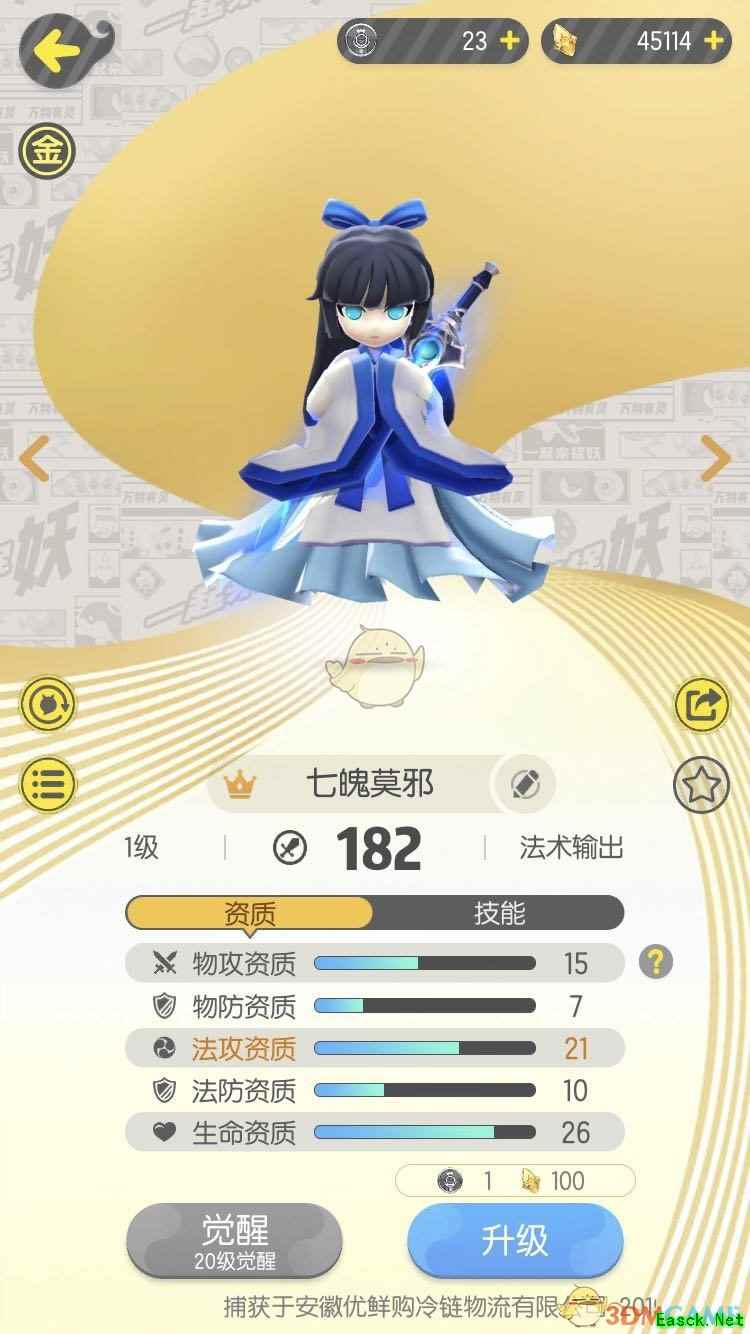Edit the name 七魄莫邪
Image resolution: width=750 pixels, height=1334 pixels.
[525, 785]
